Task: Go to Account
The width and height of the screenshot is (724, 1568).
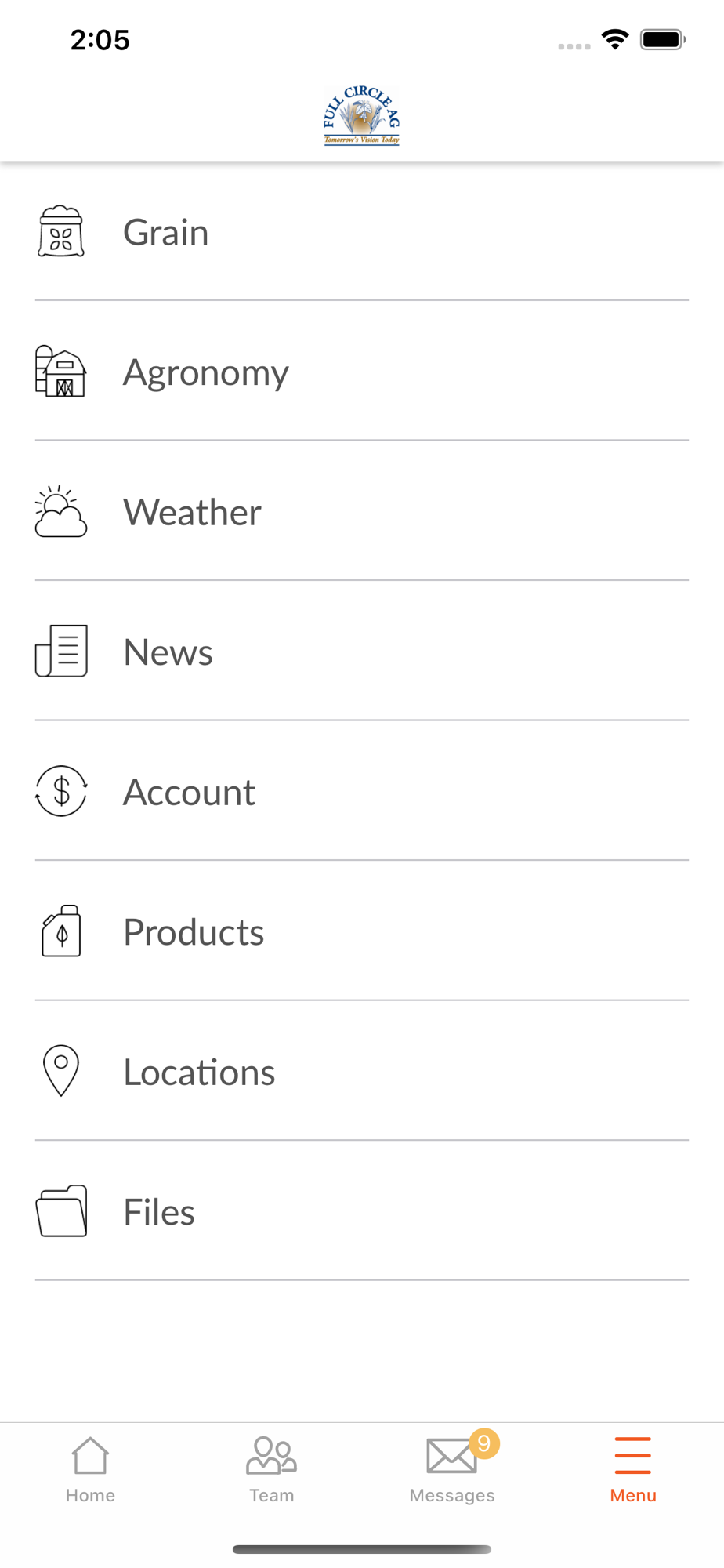Action: point(362,791)
